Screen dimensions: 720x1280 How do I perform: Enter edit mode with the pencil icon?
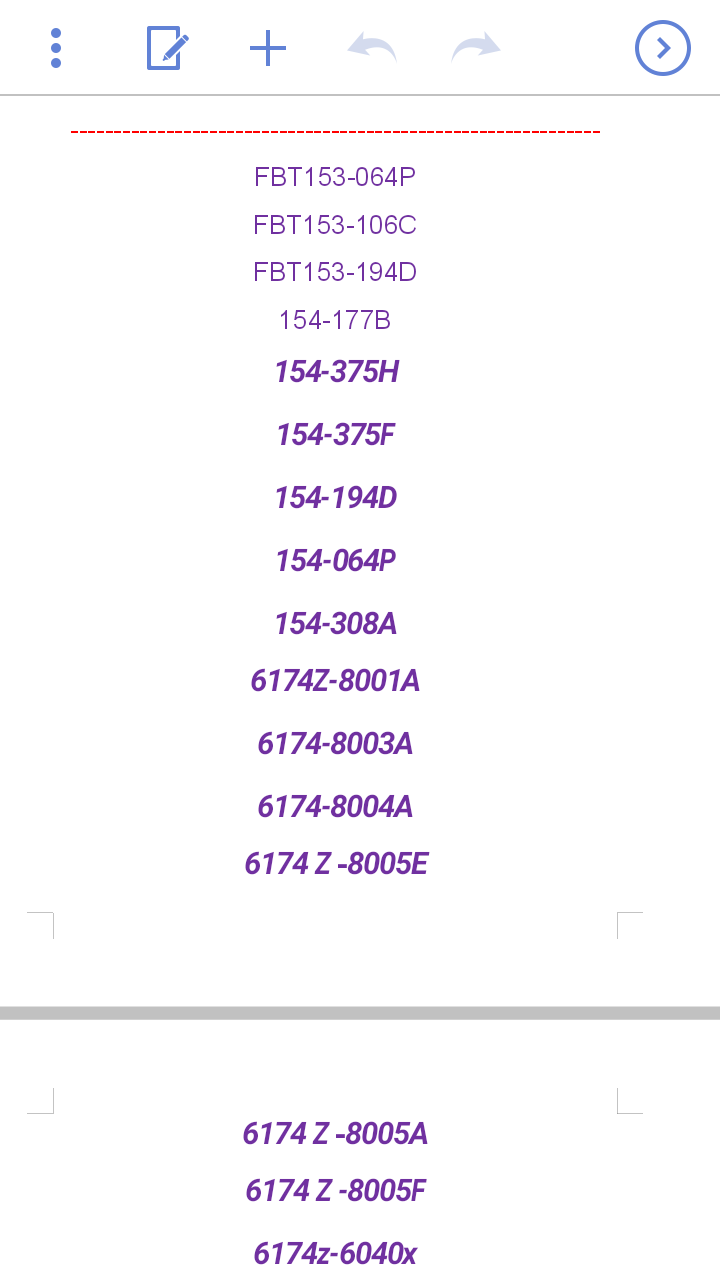coord(167,48)
